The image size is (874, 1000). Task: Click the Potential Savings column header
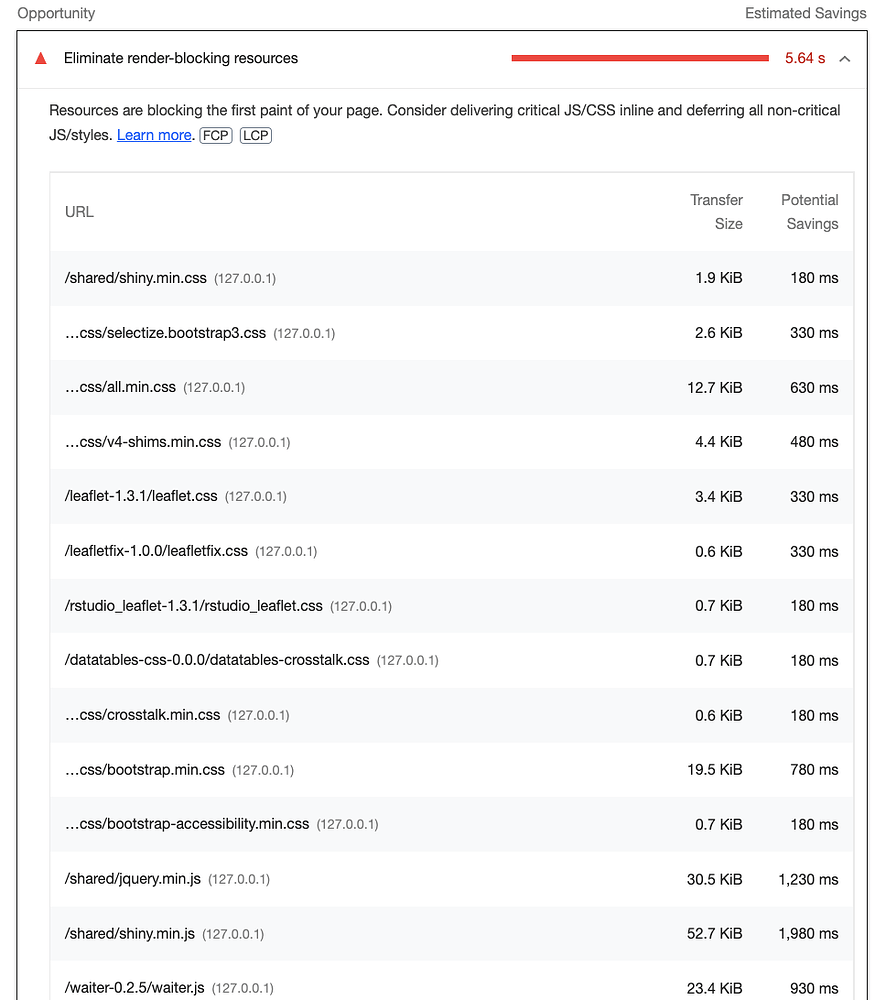tap(810, 211)
